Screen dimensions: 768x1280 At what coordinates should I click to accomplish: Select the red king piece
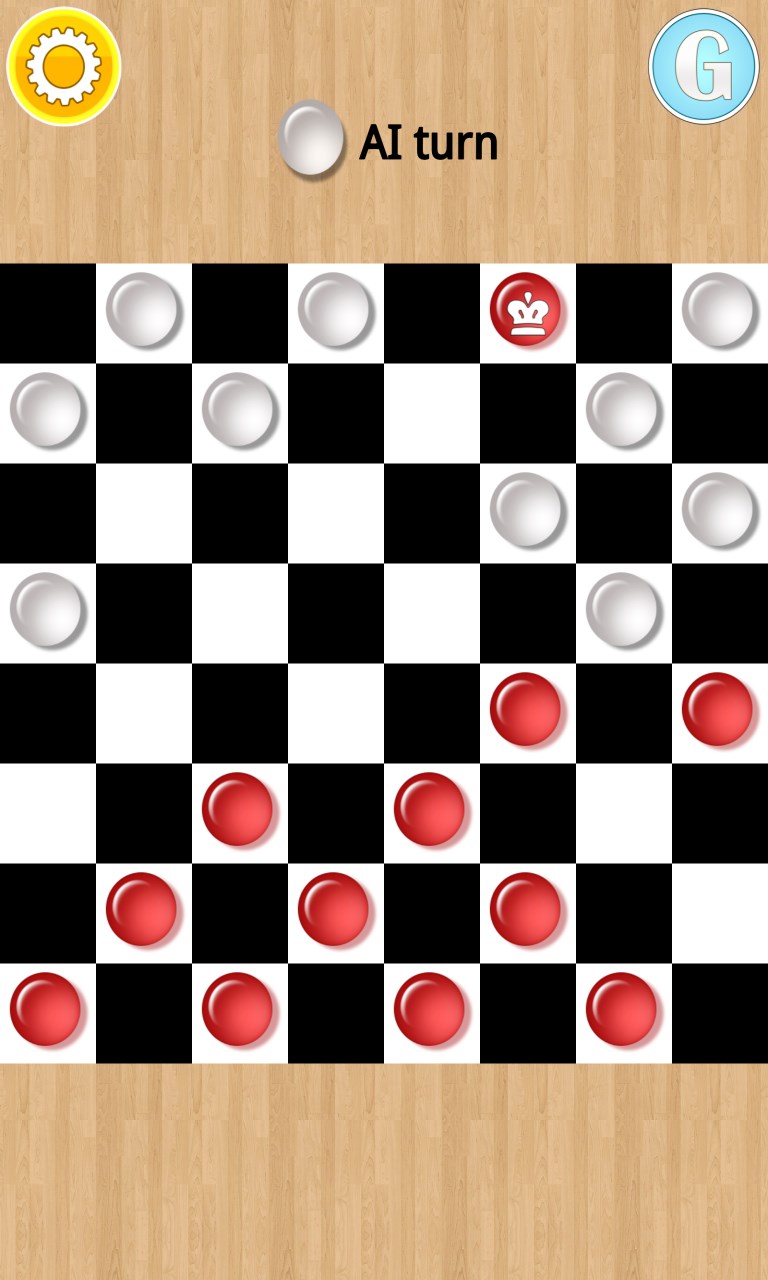pos(526,311)
